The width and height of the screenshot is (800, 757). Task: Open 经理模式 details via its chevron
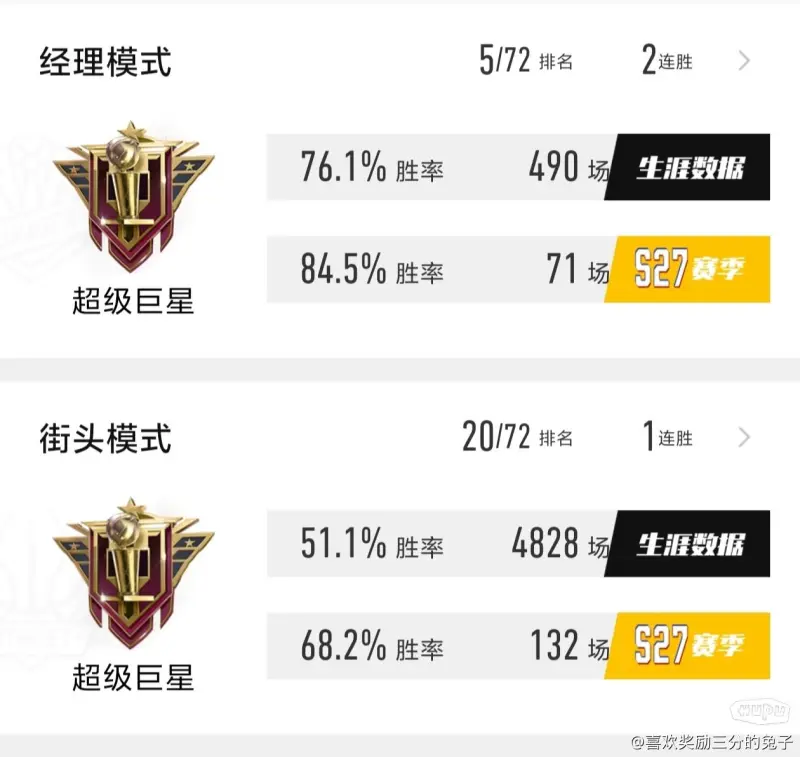(744, 61)
